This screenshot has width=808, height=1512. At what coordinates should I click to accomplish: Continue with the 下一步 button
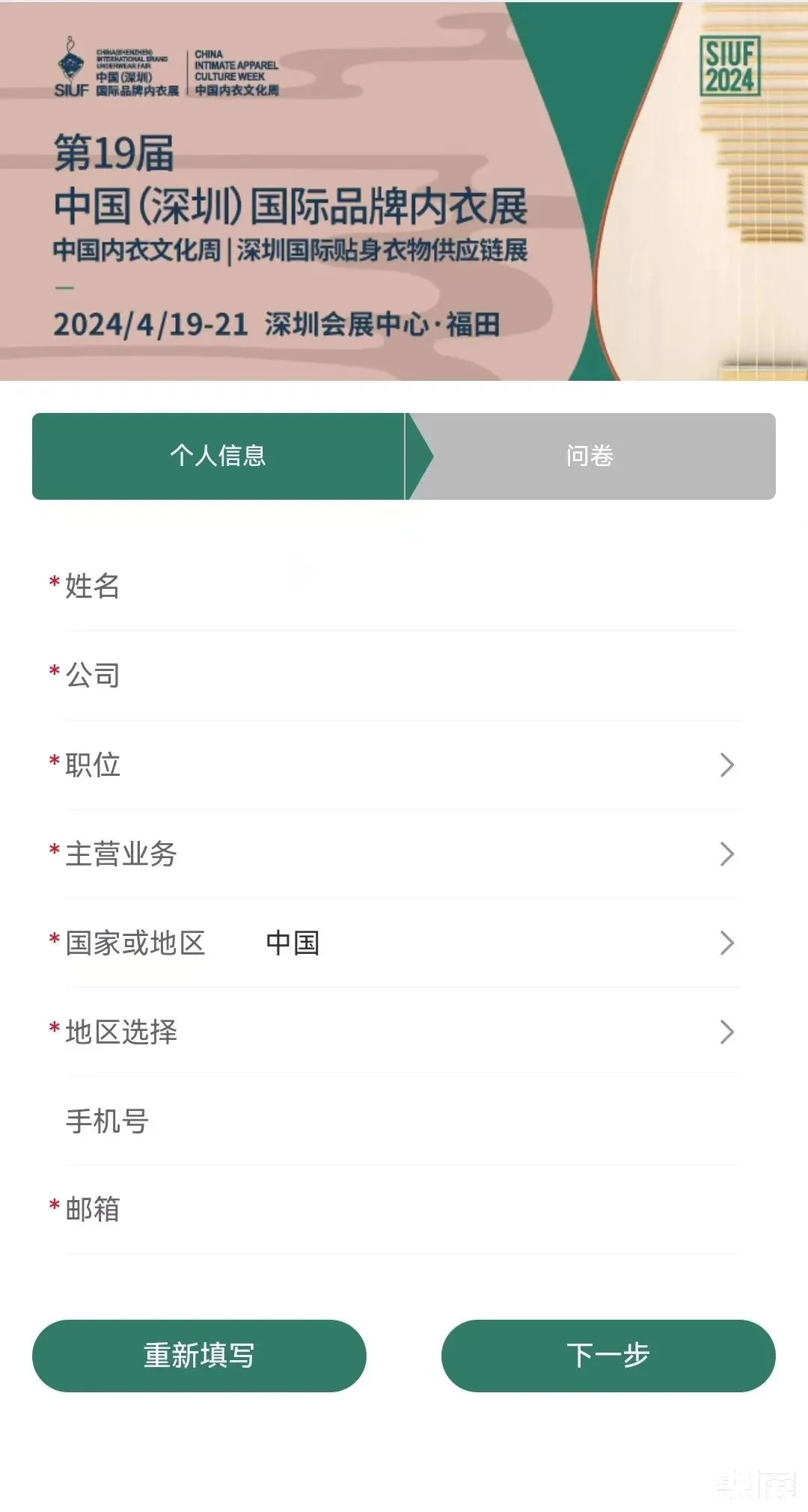[607, 1356]
